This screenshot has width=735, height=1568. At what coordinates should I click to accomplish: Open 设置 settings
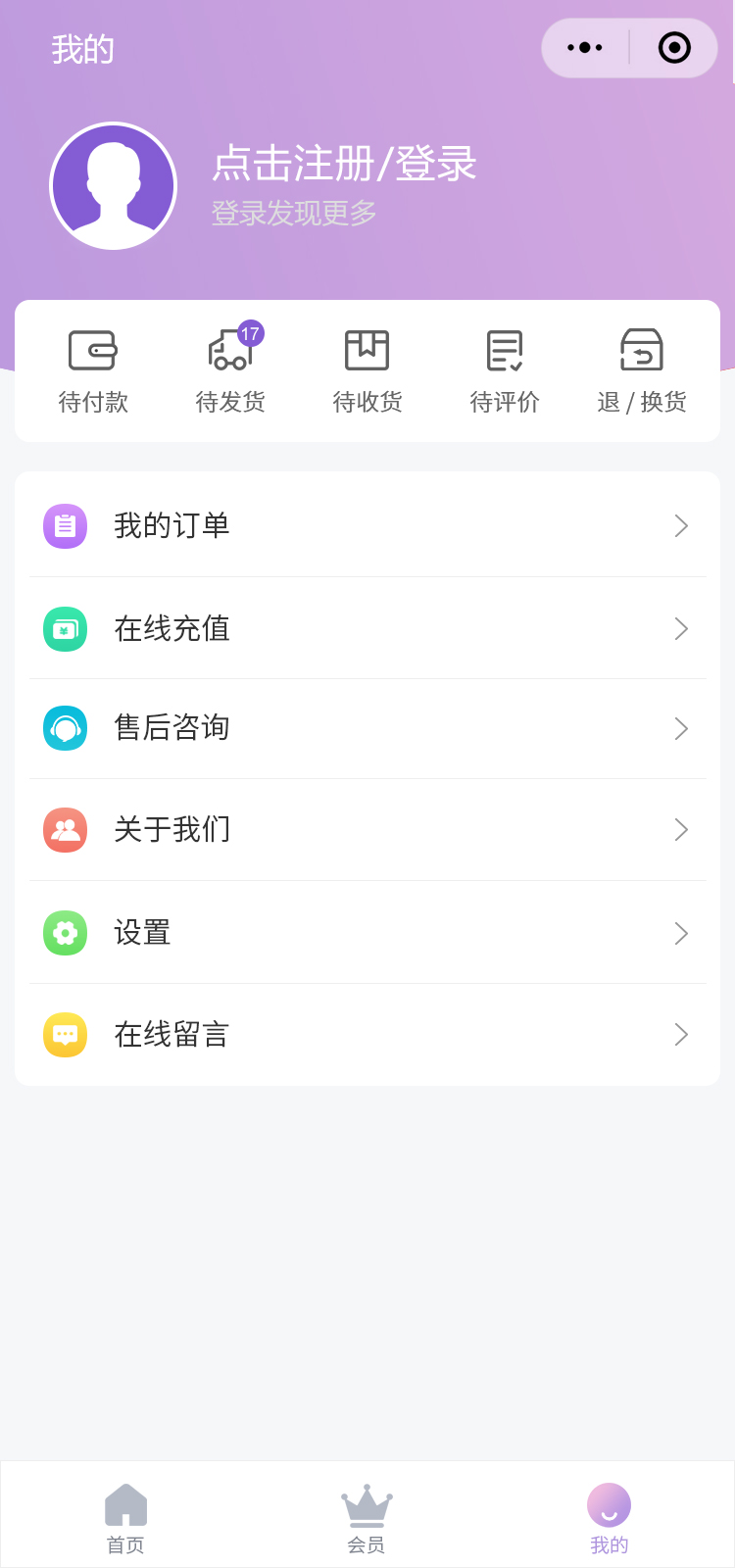coord(367,933)
